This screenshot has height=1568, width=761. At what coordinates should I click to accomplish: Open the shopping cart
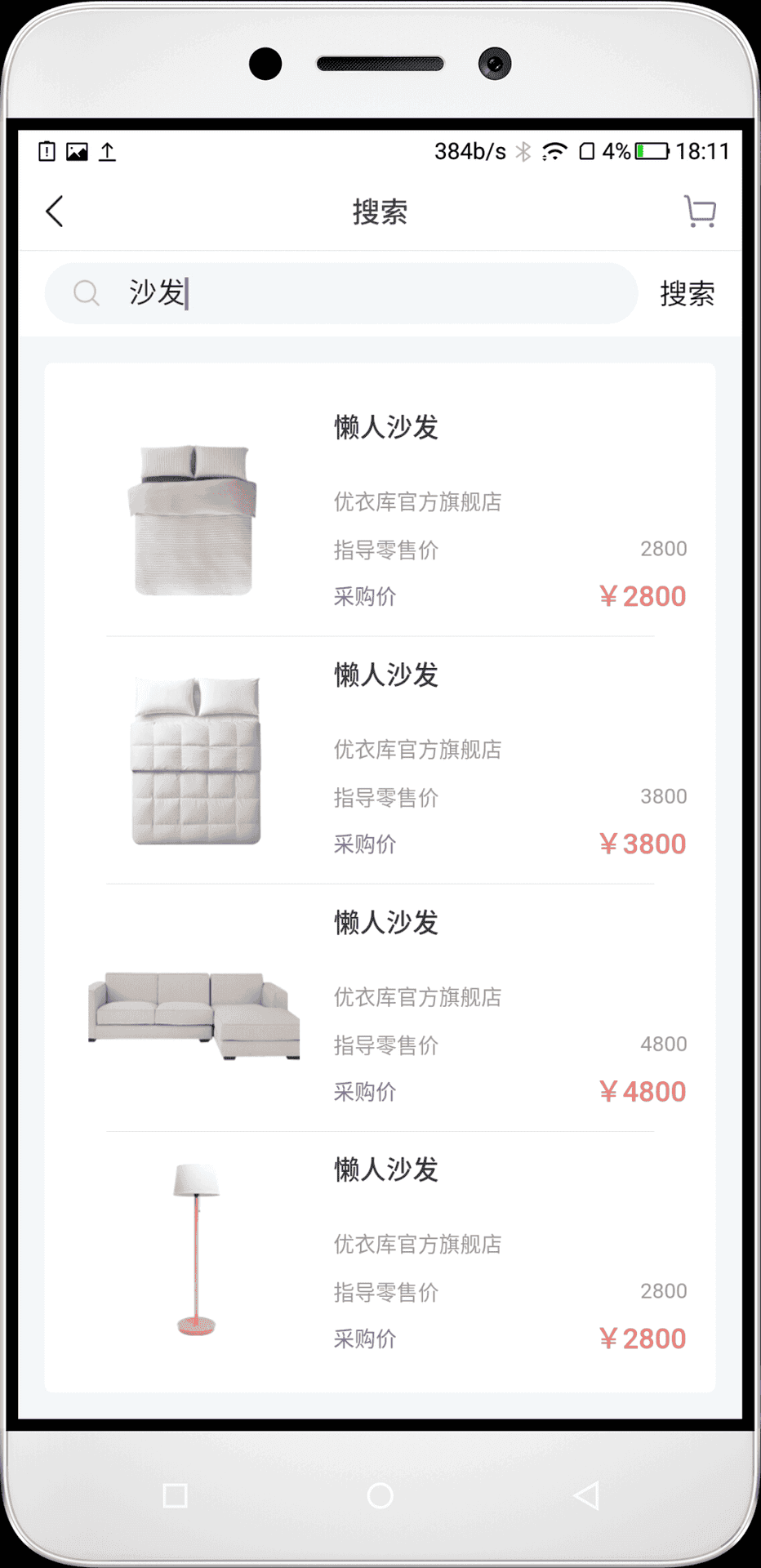tap(700, 212)
